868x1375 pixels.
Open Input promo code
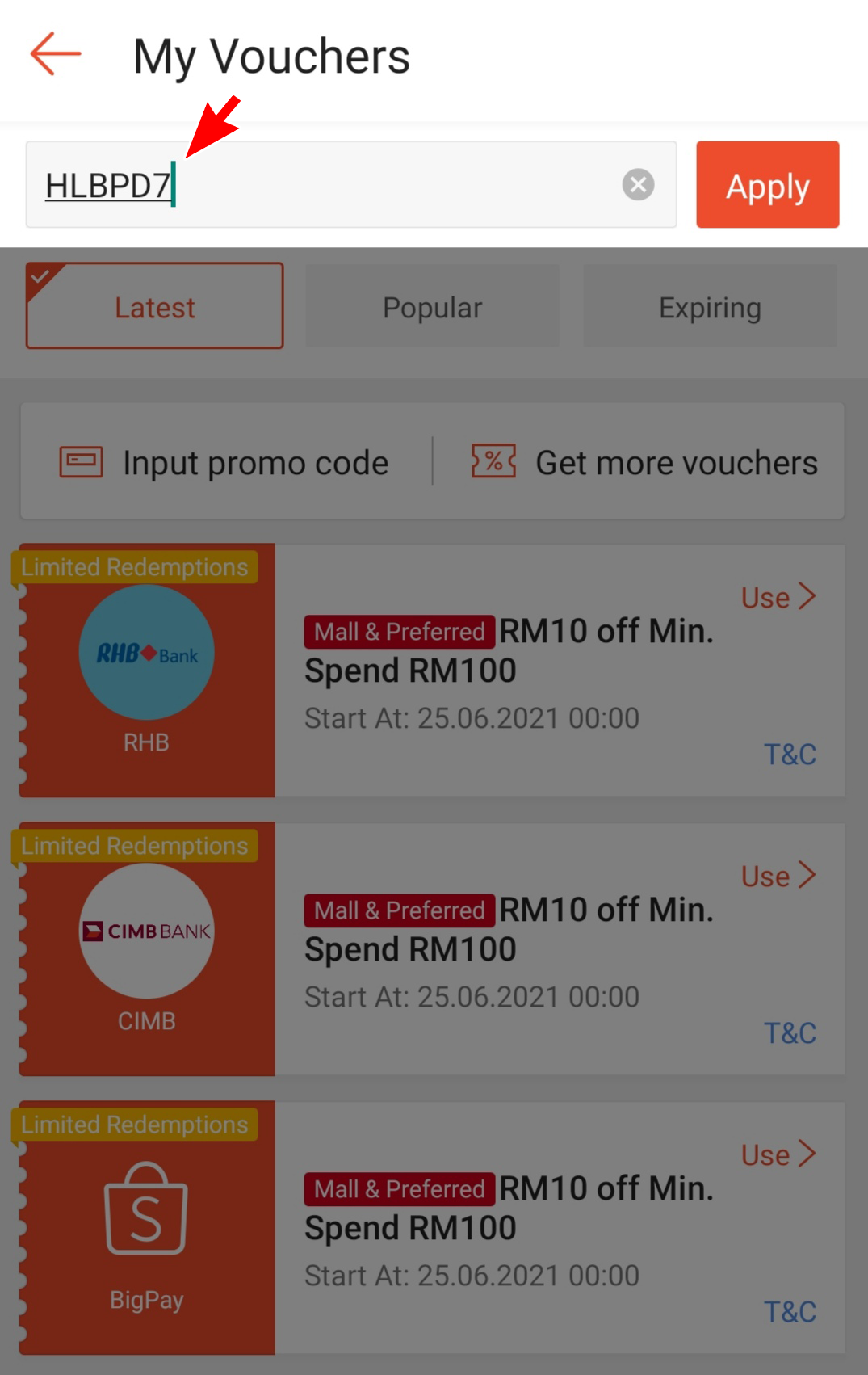[x=224, y=462]
